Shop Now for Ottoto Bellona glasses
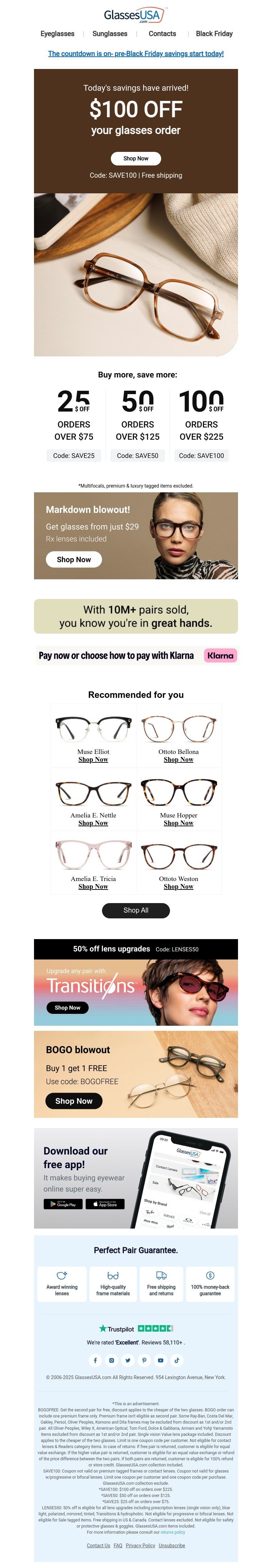The height and width of the screenshot is (1568, 272). pos(178,760)
